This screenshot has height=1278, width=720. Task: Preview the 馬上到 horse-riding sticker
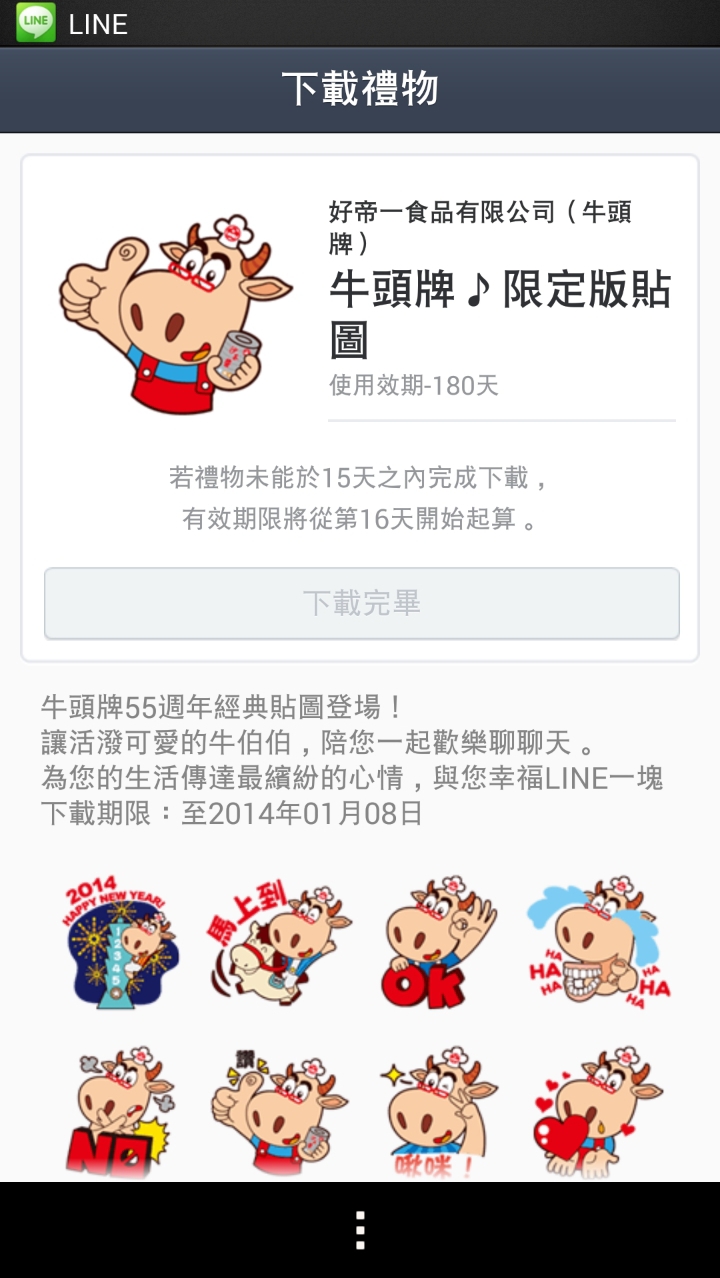click(281, 941)
